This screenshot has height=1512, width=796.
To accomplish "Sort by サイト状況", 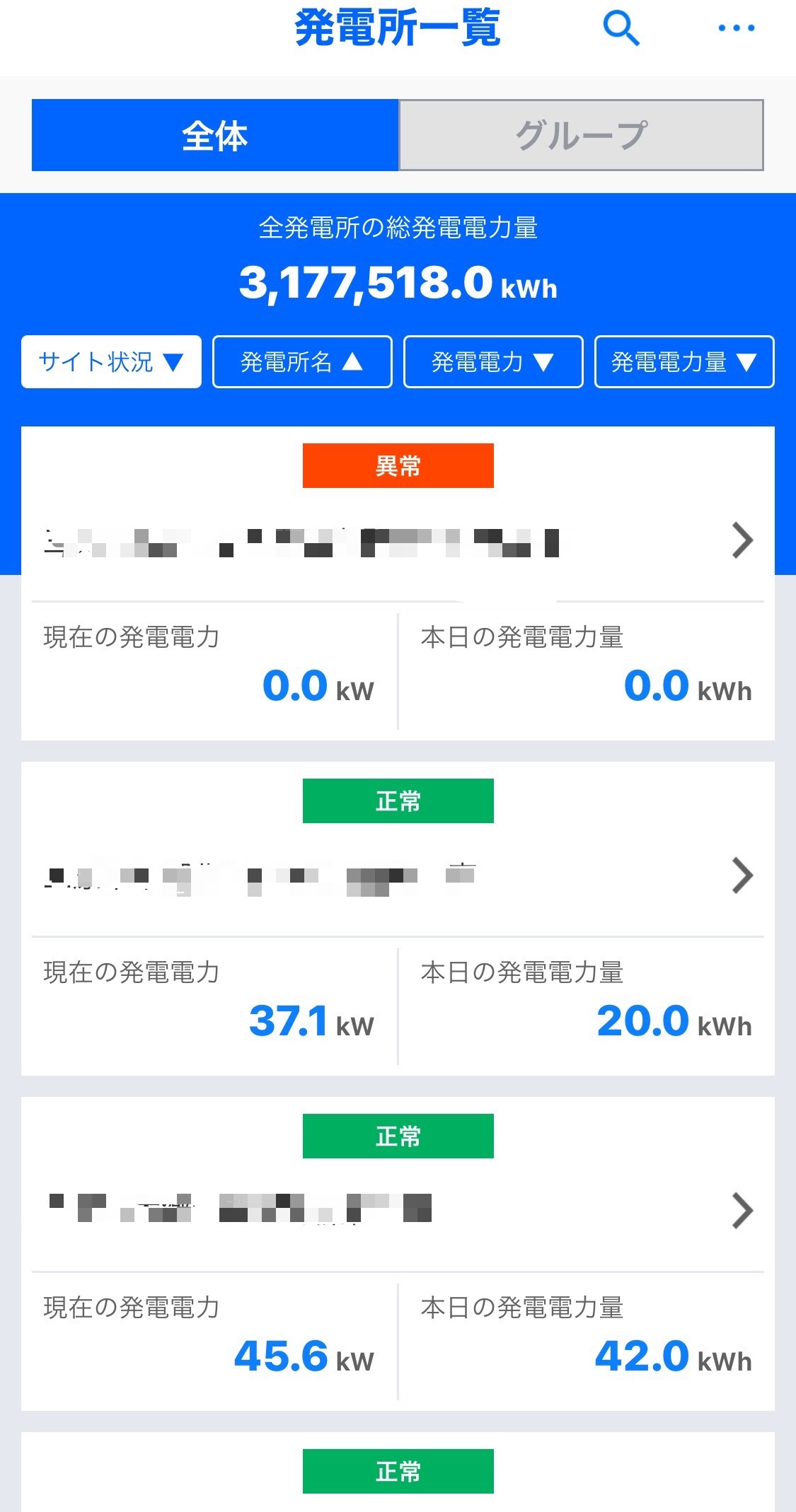I will click(111, 362).
